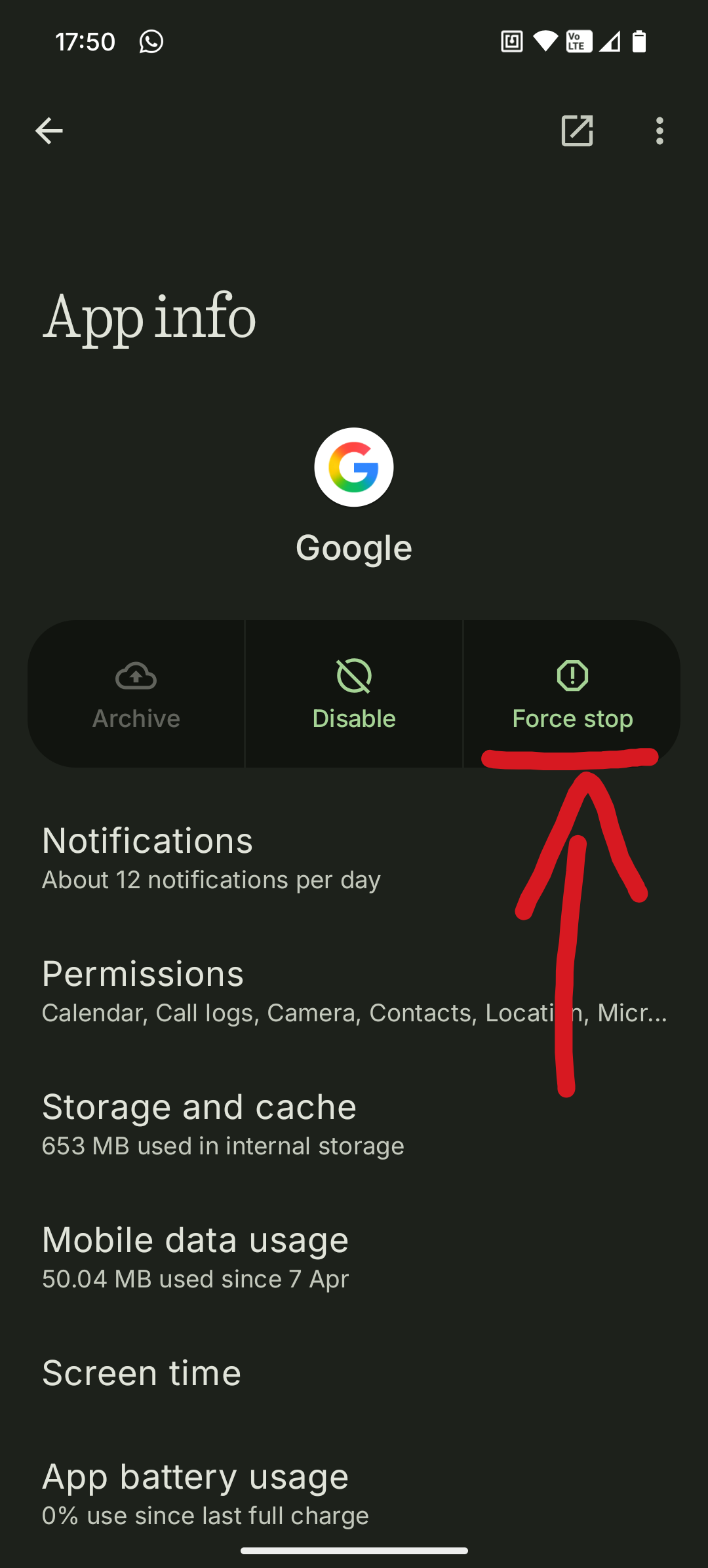Disable the Google app
This screenshot has width=708, height=1568.
(x=354, y=694)
